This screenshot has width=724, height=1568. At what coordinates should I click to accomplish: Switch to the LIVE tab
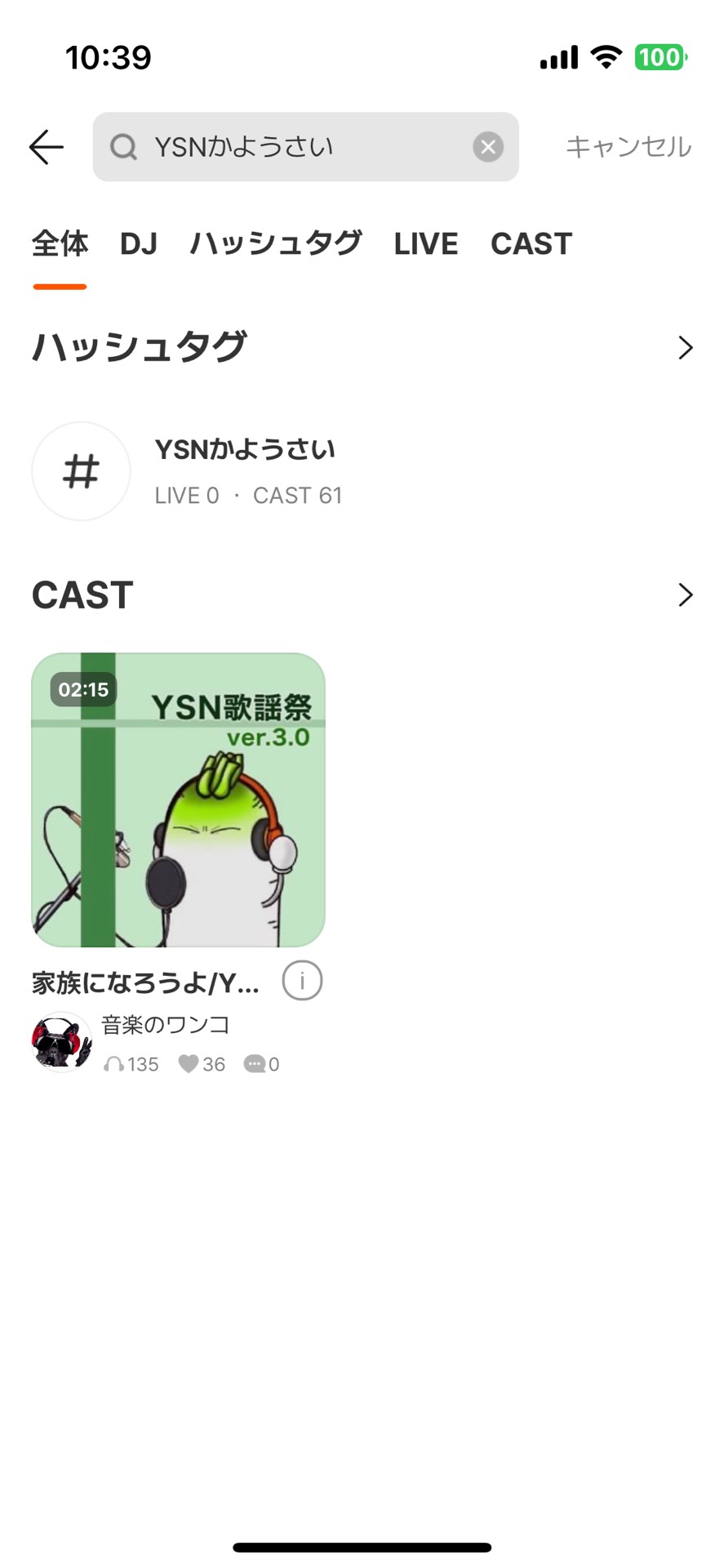coord(425,243)
